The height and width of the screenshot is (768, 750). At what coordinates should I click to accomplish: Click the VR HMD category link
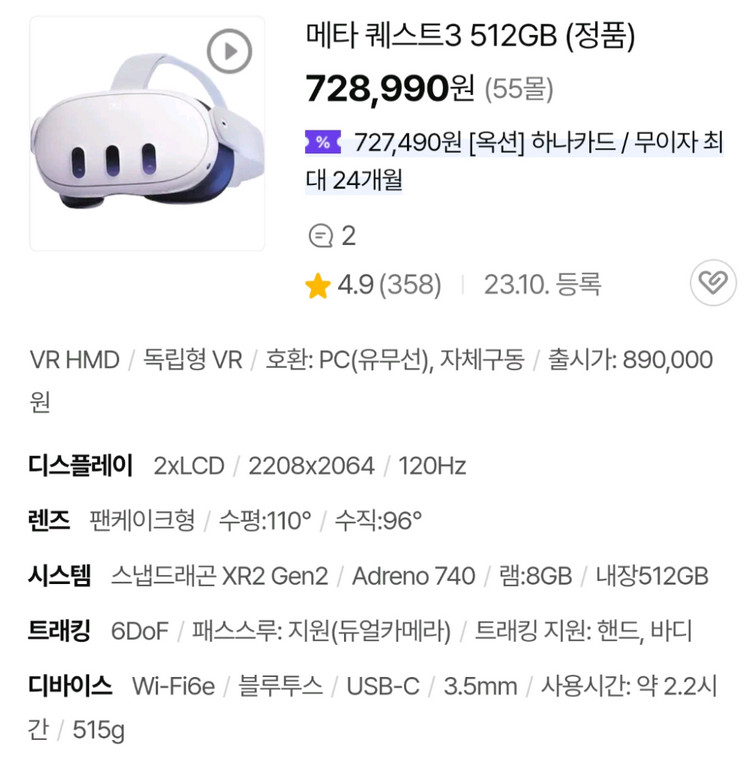(x=68, y=360)
